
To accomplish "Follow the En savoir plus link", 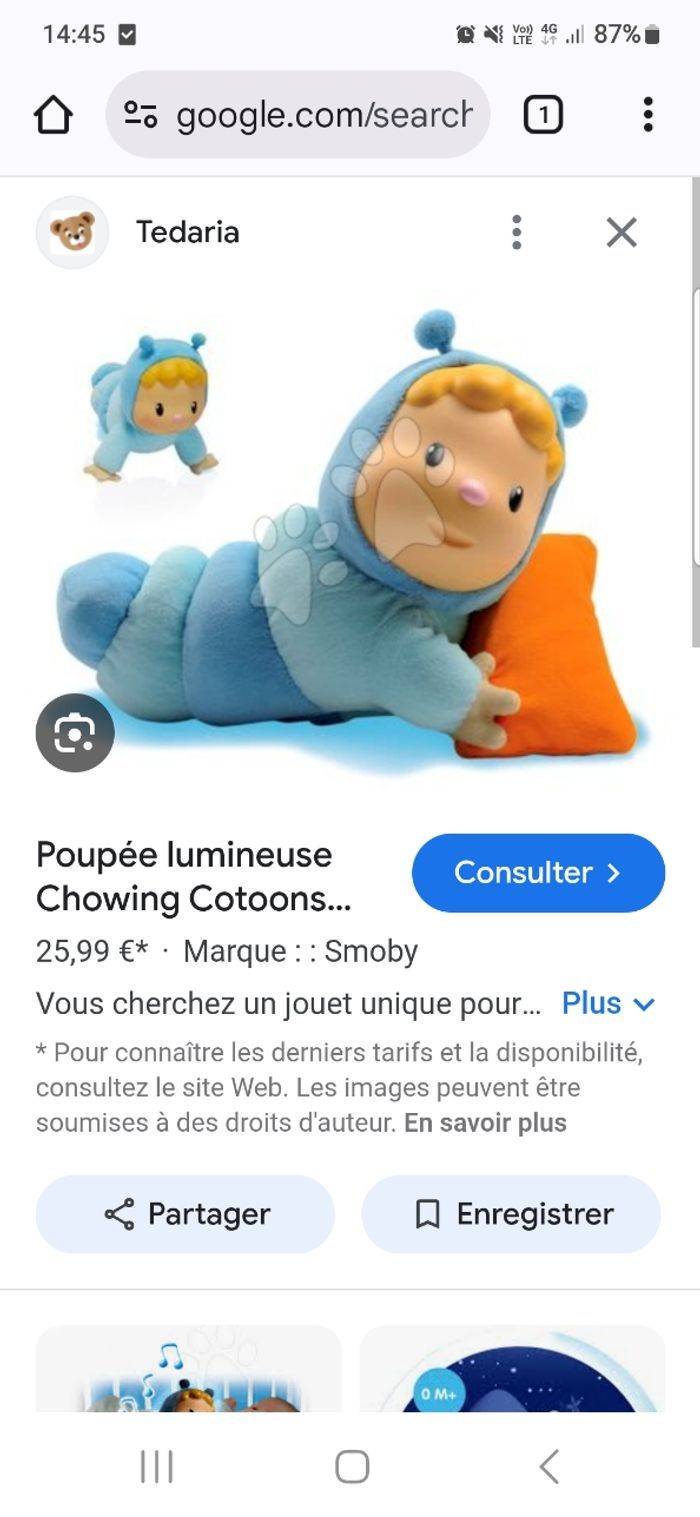I will click(x=485, y=1123).
